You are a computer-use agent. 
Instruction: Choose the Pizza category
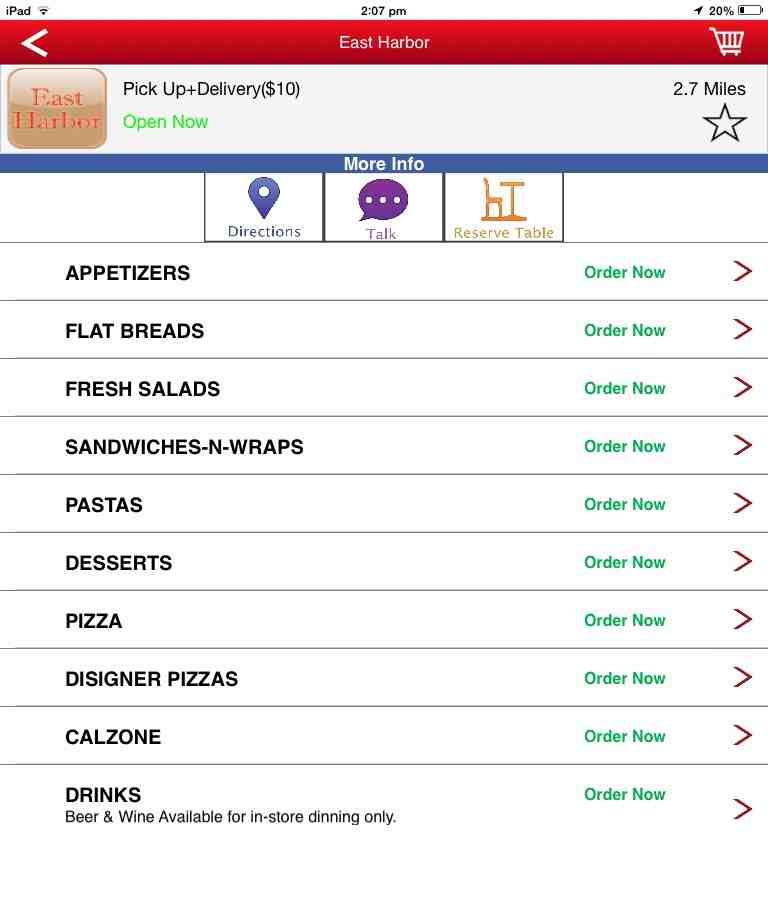pyautogui.click(x=384, y=620)
